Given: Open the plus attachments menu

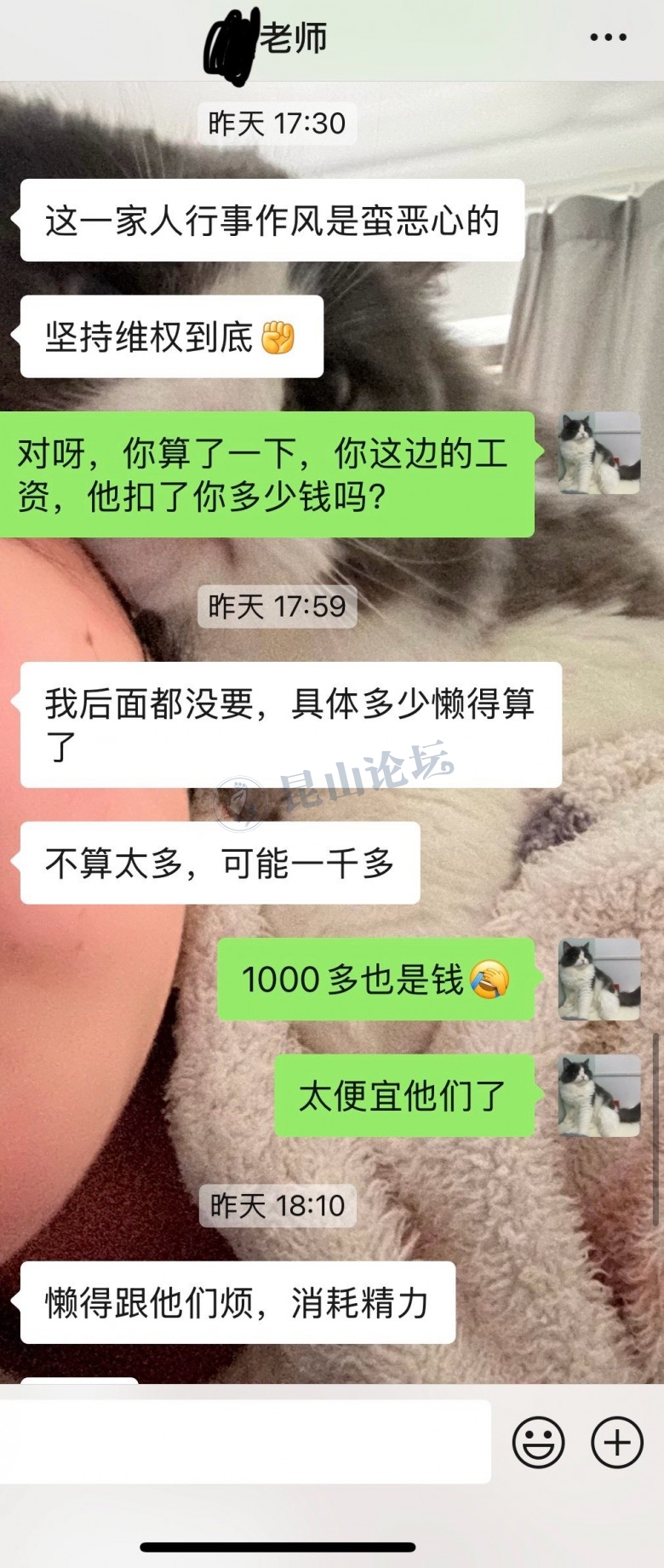Looking at the screenshot, I should click(617, 1442).
